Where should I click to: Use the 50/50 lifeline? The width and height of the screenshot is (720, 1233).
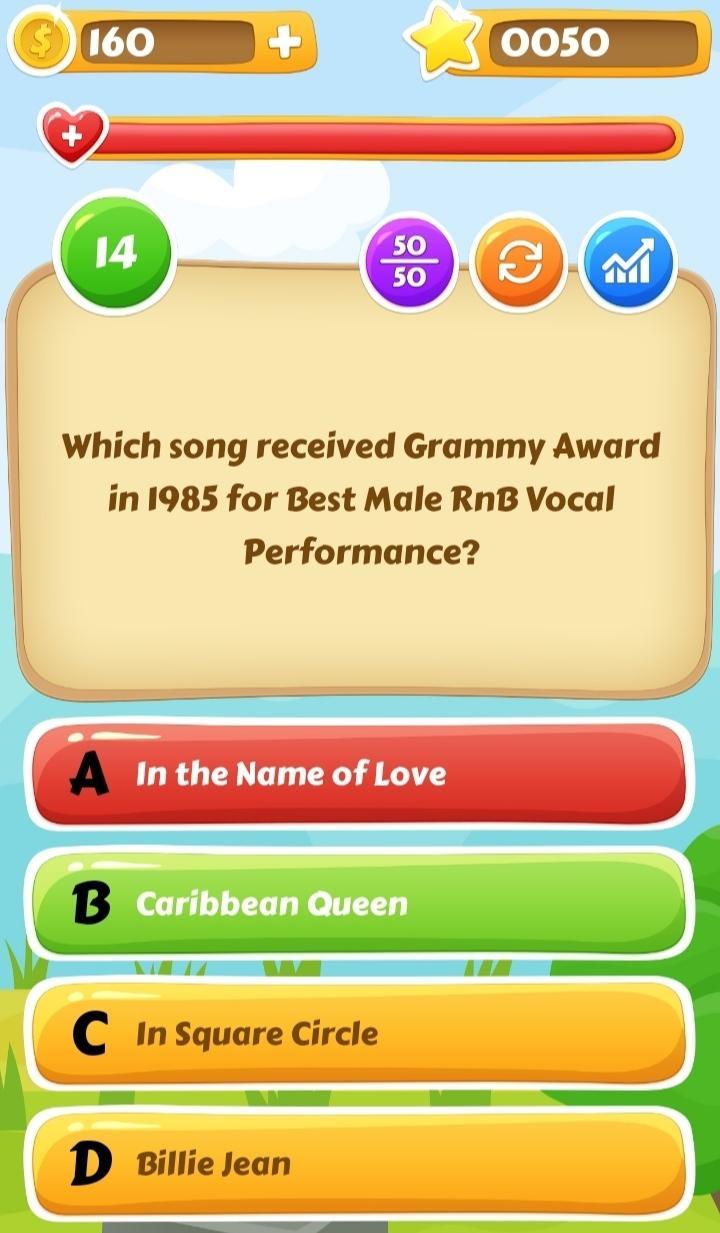409,262
